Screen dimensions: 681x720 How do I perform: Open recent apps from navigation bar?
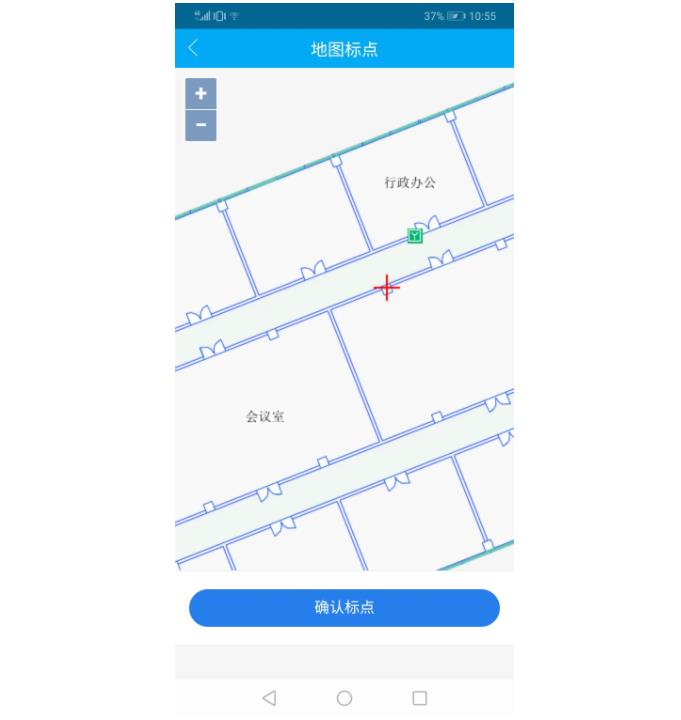[420, 698]
